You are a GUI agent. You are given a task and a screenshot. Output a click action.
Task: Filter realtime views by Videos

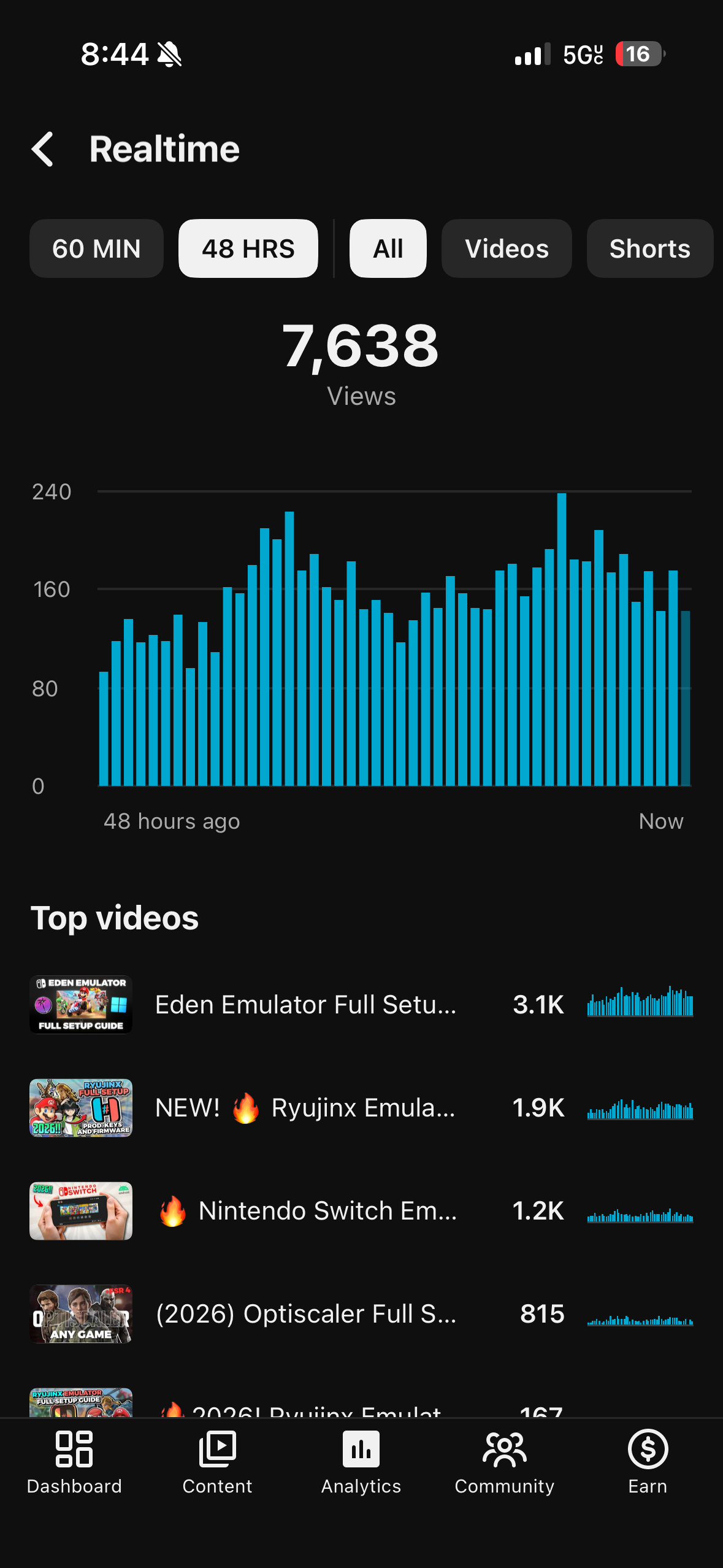[507, 248]
